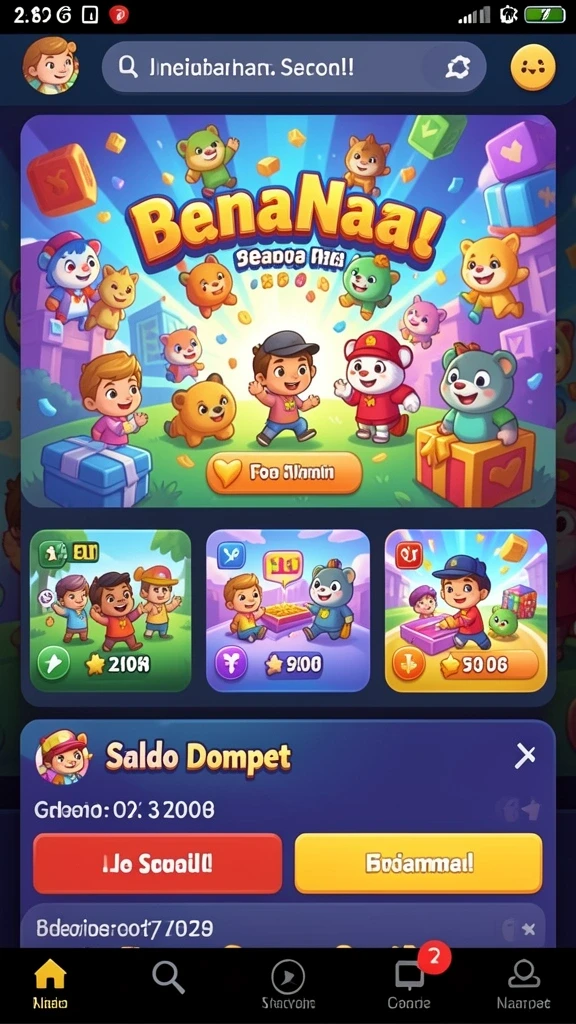Image resolution: width=576 pixels, height=1024 pixels.
Task: Open the chat tab with 2 badge
Action: pos(409,983)
